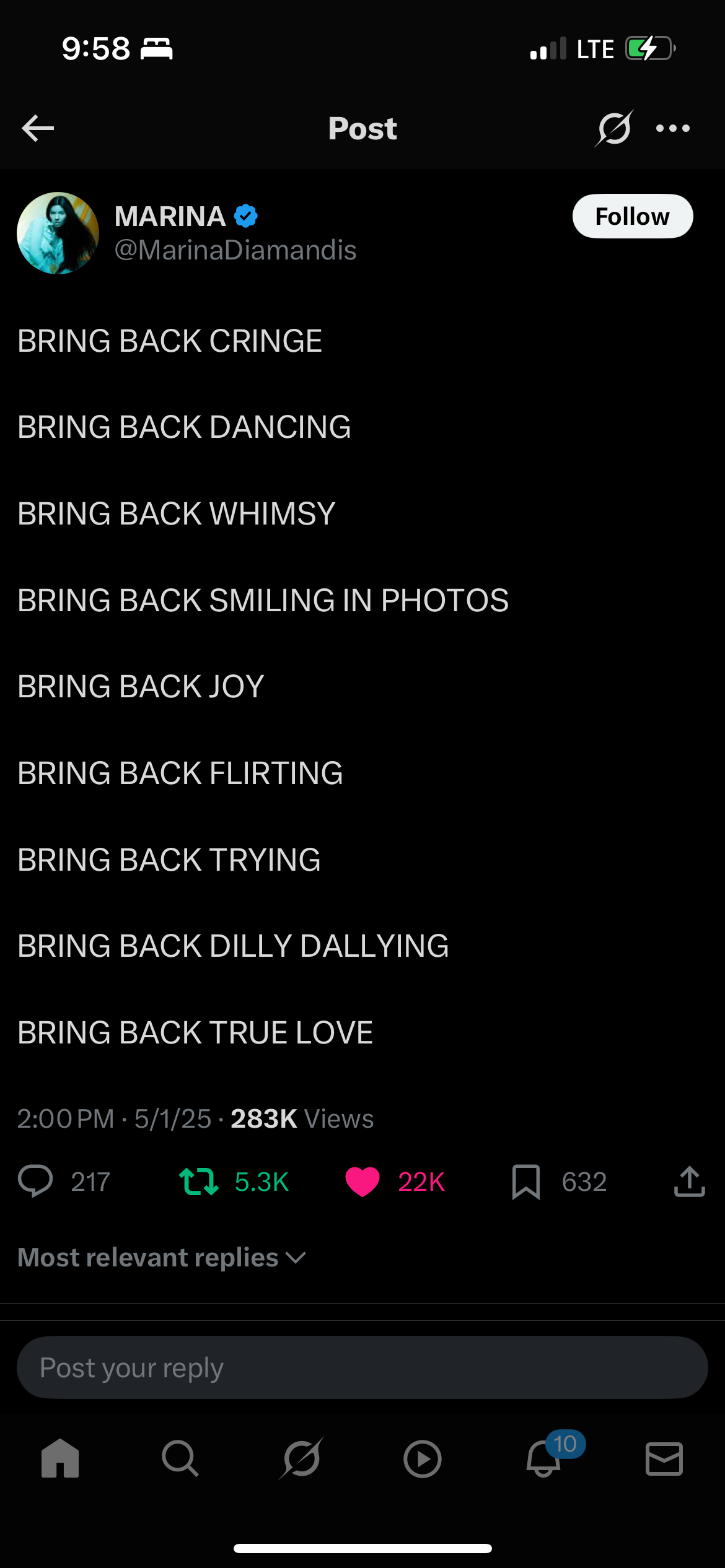This screenshot has height=1568, width=725.
Task: Open the Grok tab in bottom bar
Action: click(302, 1458)
